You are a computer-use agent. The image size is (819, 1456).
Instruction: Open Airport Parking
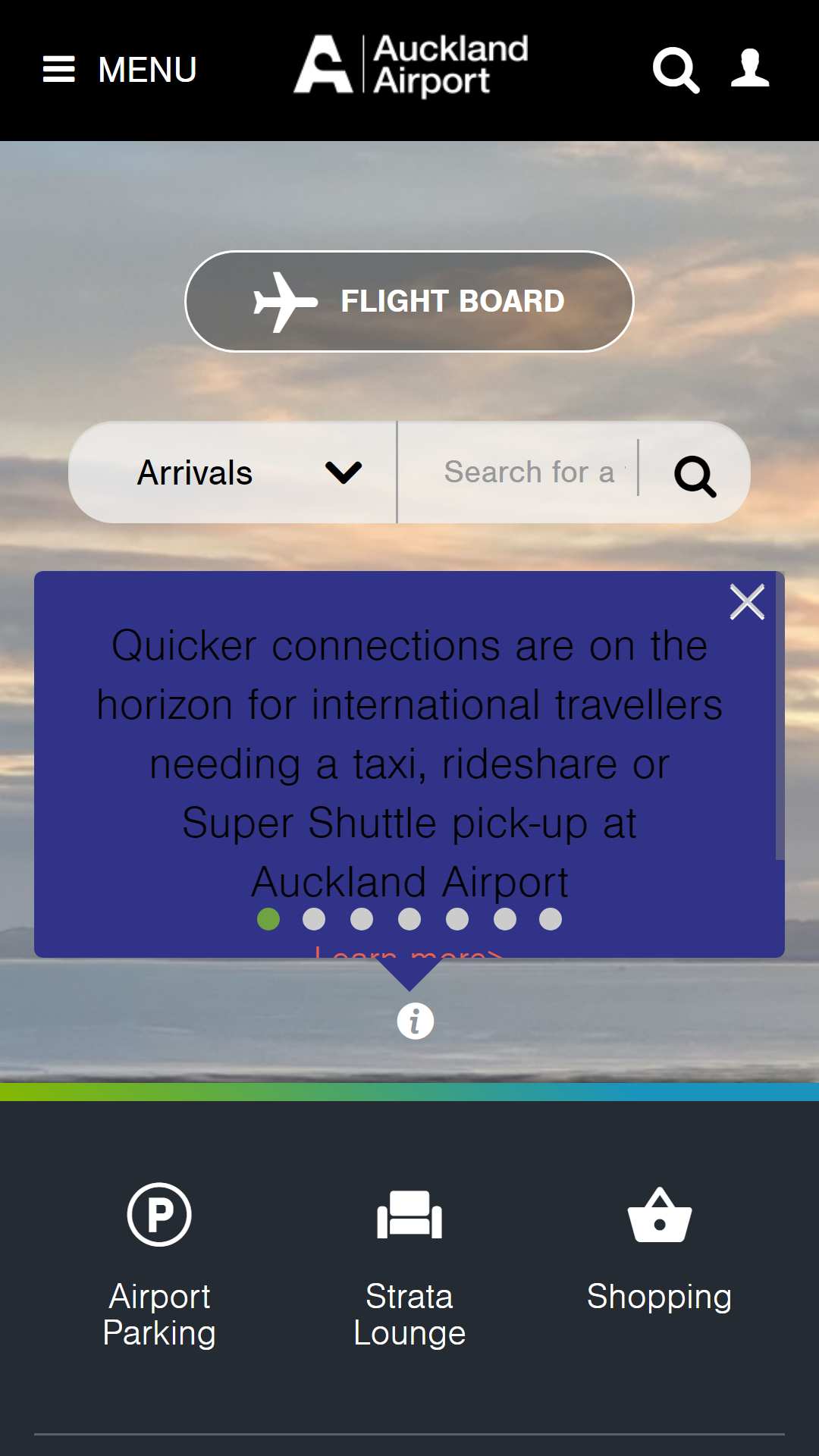coord(159,1266)
